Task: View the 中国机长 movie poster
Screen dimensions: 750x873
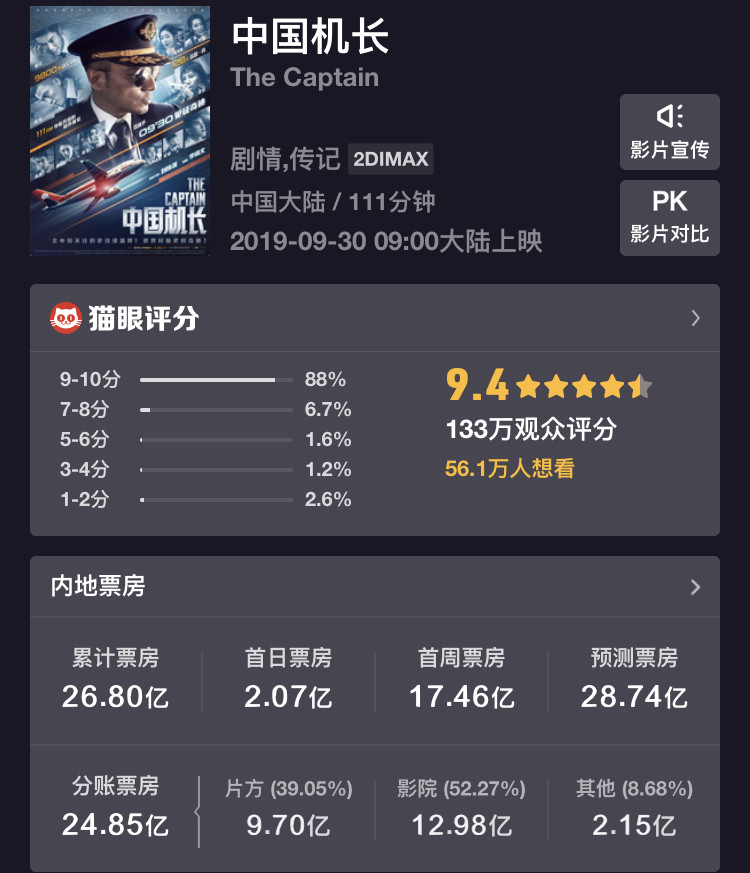Action: pyautogui.click(x=120, y=130)
